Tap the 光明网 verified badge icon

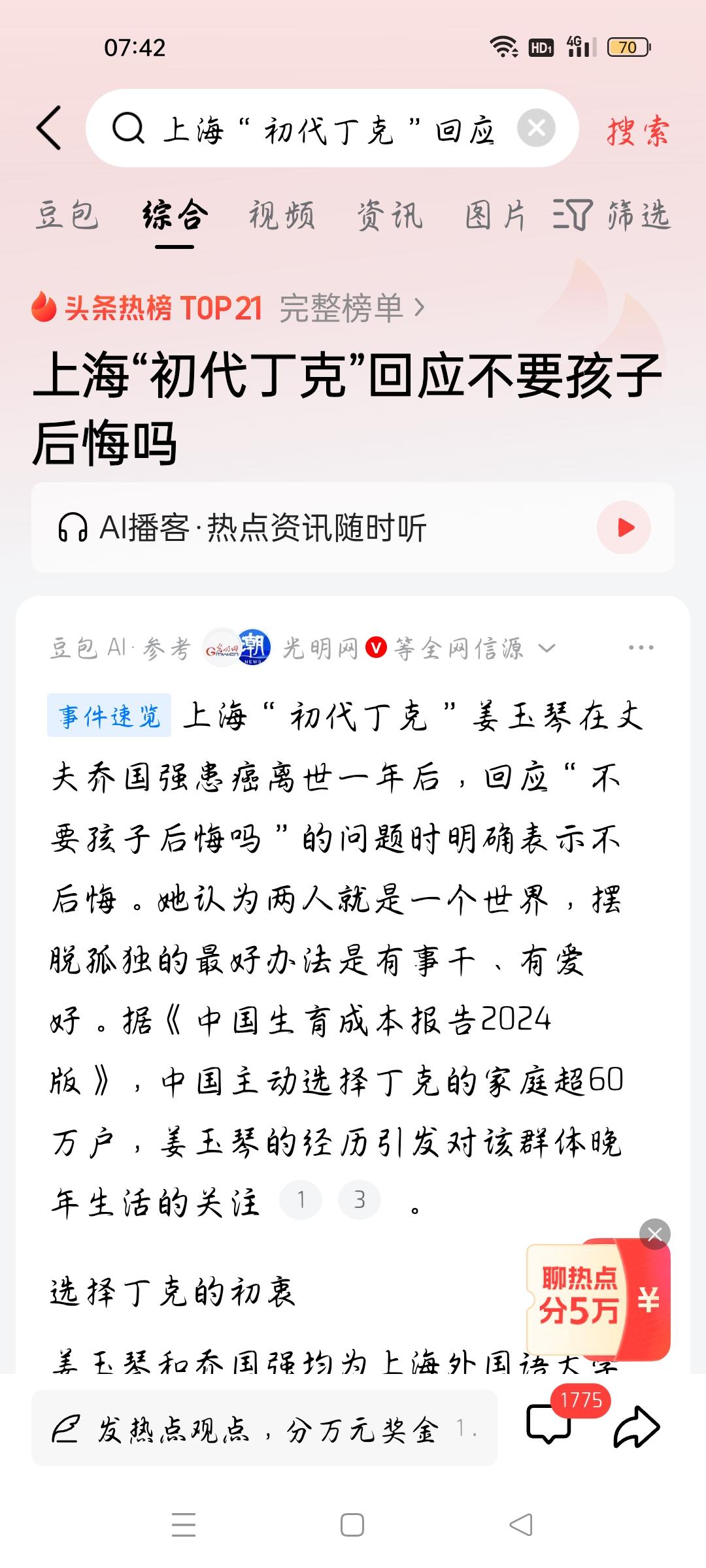(x=376, y=648)
